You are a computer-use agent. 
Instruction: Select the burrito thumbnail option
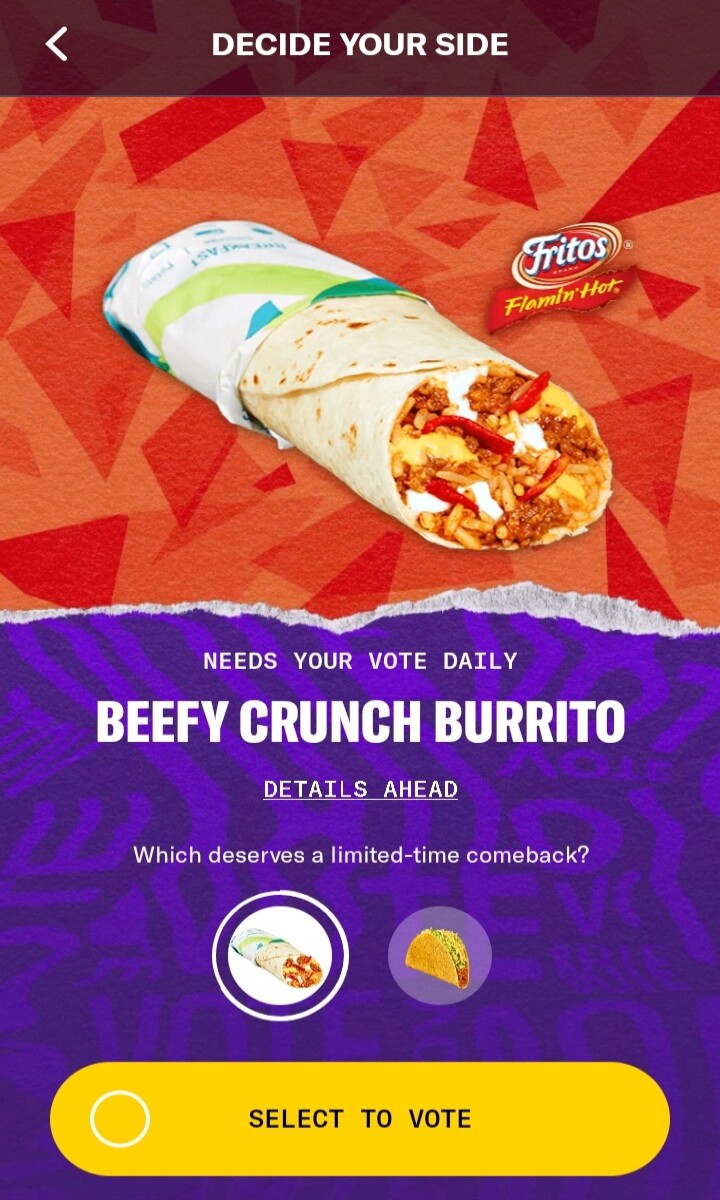tap(280, 956)
